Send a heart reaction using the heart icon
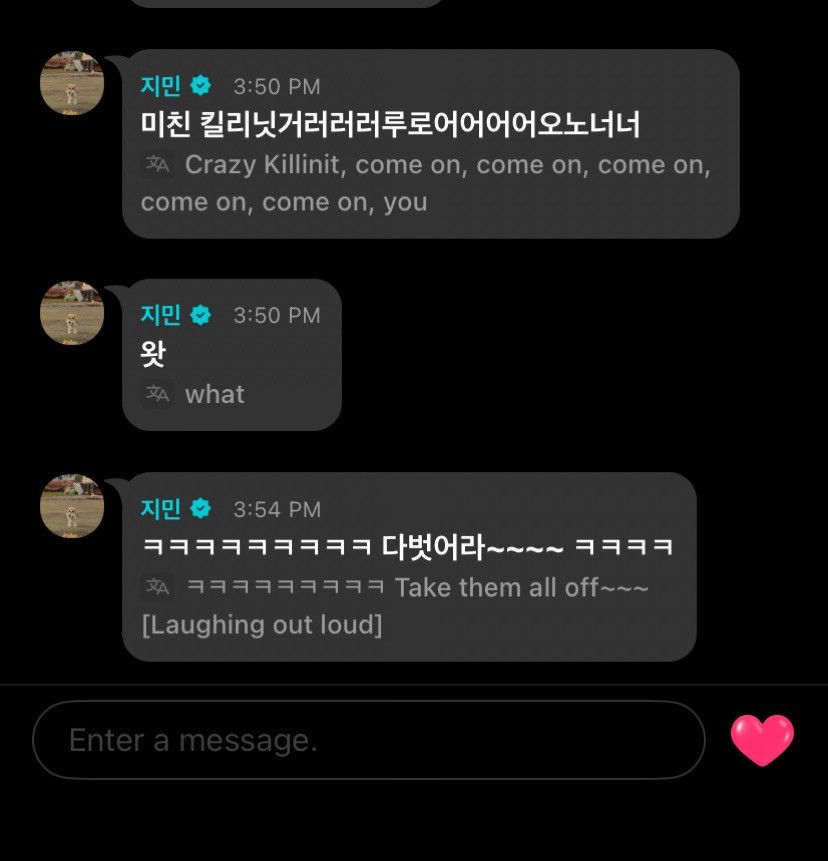Viewport: 828px width, 861px height. coord(763,740)
